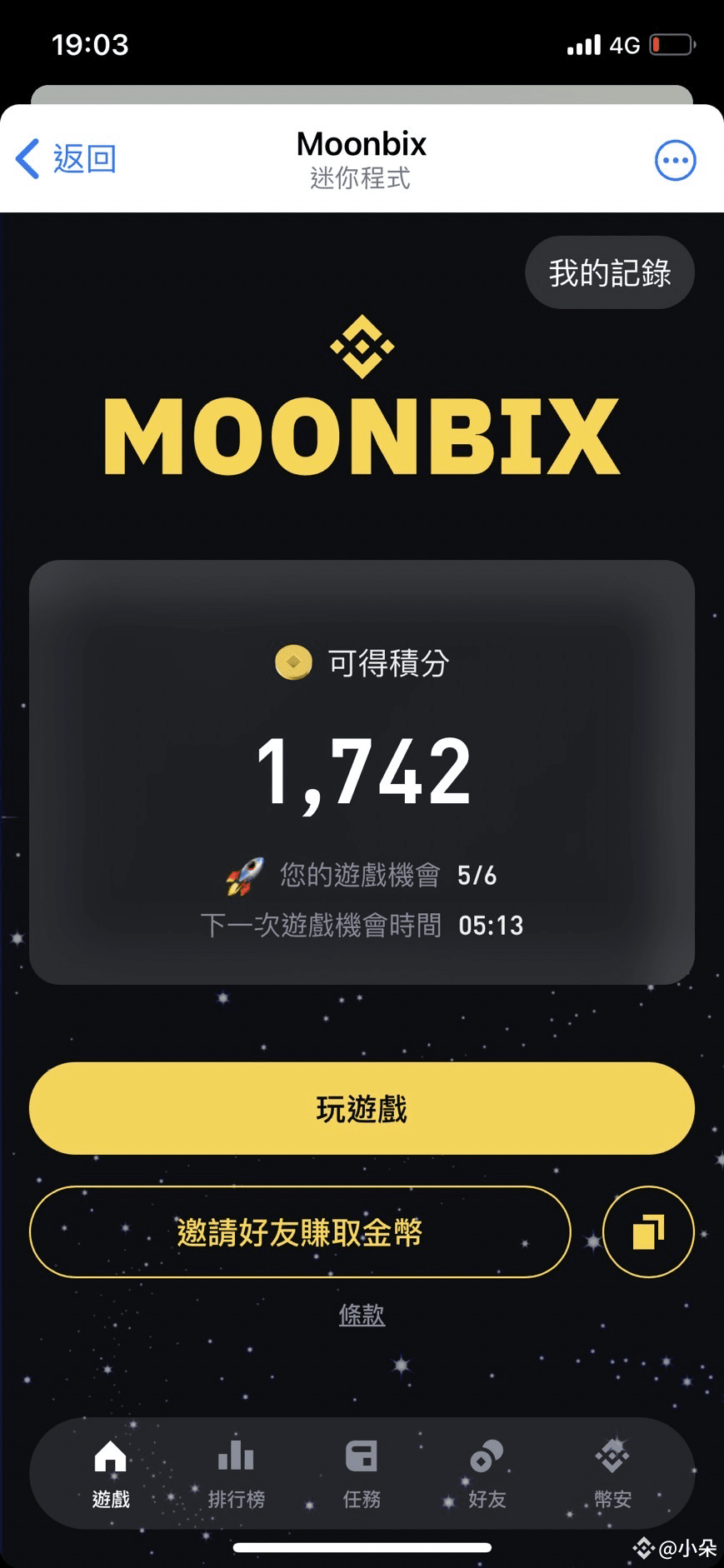Image resolution: width=724 pixels, height=1568 pixels.
Task: Select the 遊戲 tab
Action: [x=111, y=1473]
